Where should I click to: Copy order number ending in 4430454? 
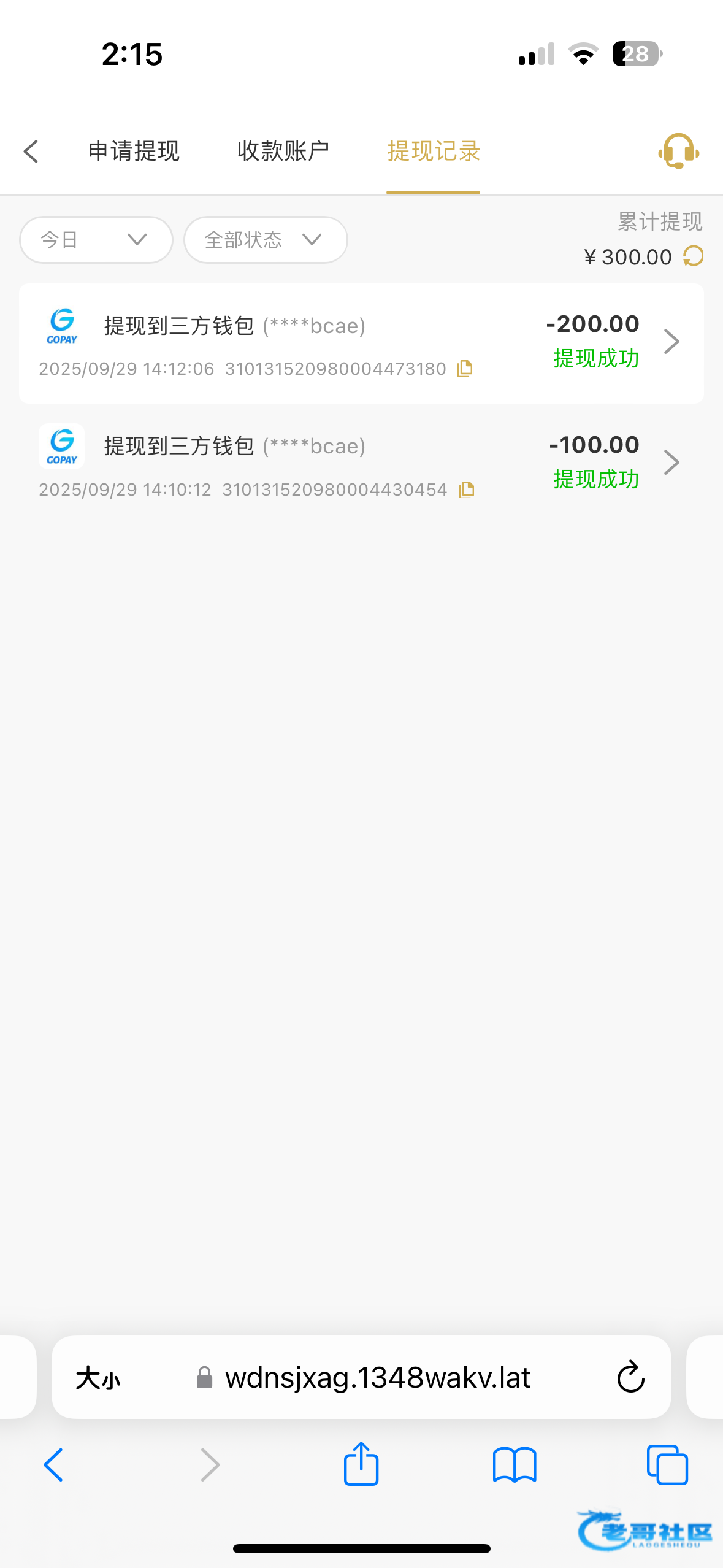[x=467, y=490]
